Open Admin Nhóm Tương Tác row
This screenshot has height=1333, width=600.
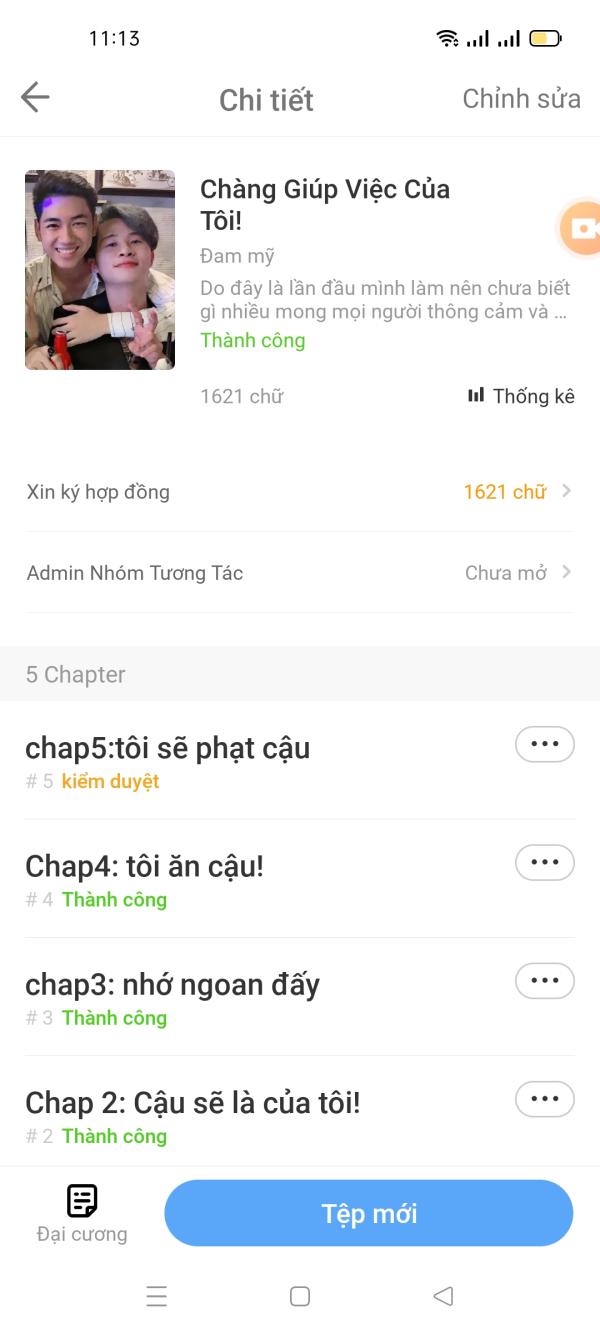pos(300,573)
